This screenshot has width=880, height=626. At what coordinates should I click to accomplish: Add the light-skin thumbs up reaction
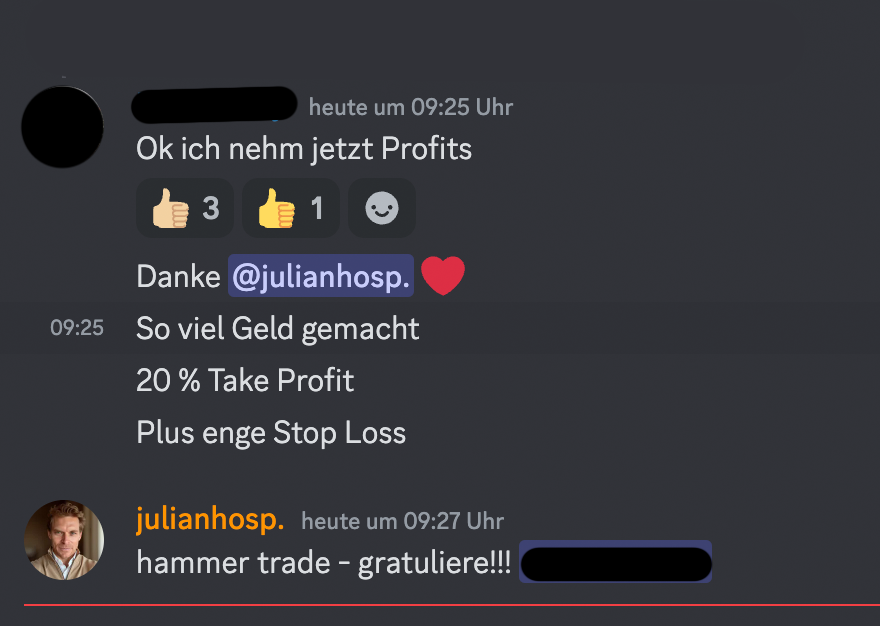(185, 208)
